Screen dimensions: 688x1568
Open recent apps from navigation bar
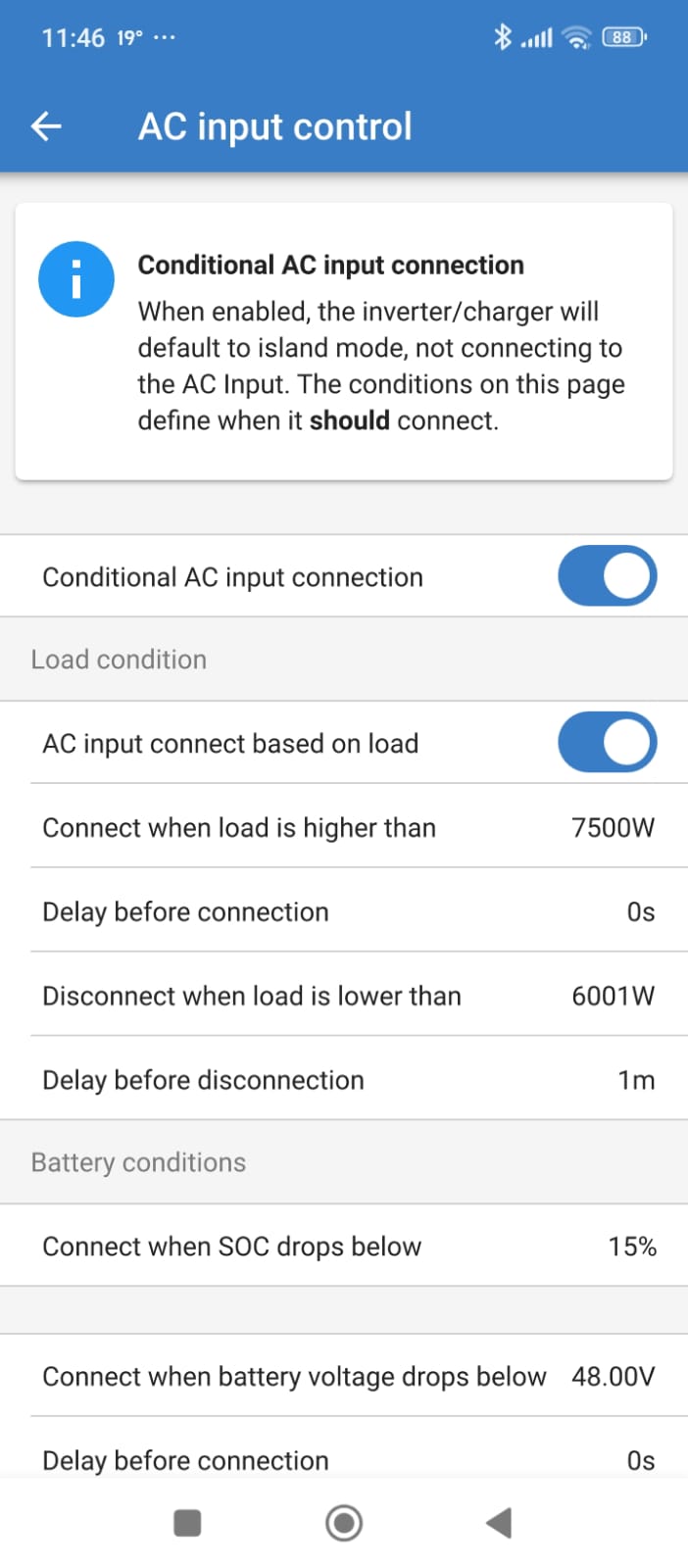click(x=187, y=1523)
